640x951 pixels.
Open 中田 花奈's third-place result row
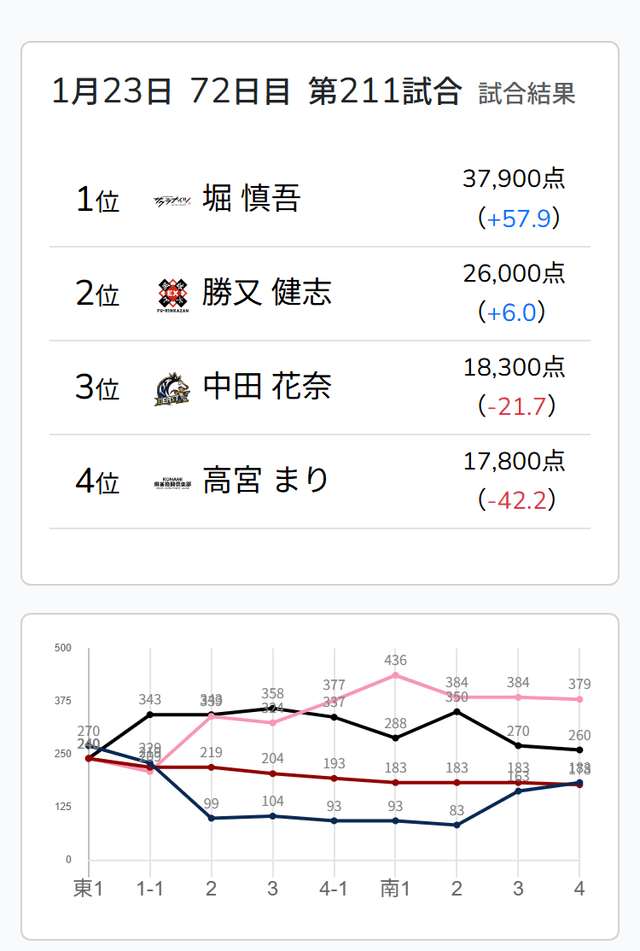320,388
